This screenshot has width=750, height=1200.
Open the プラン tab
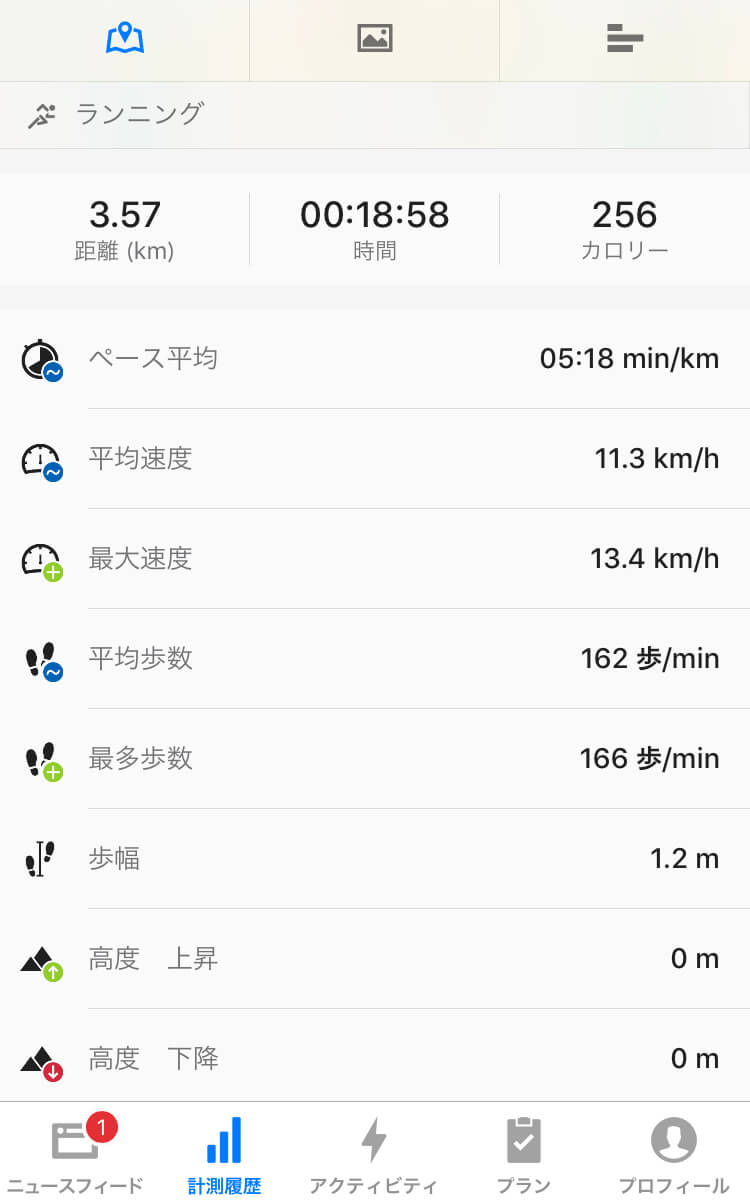(524, 1152)
